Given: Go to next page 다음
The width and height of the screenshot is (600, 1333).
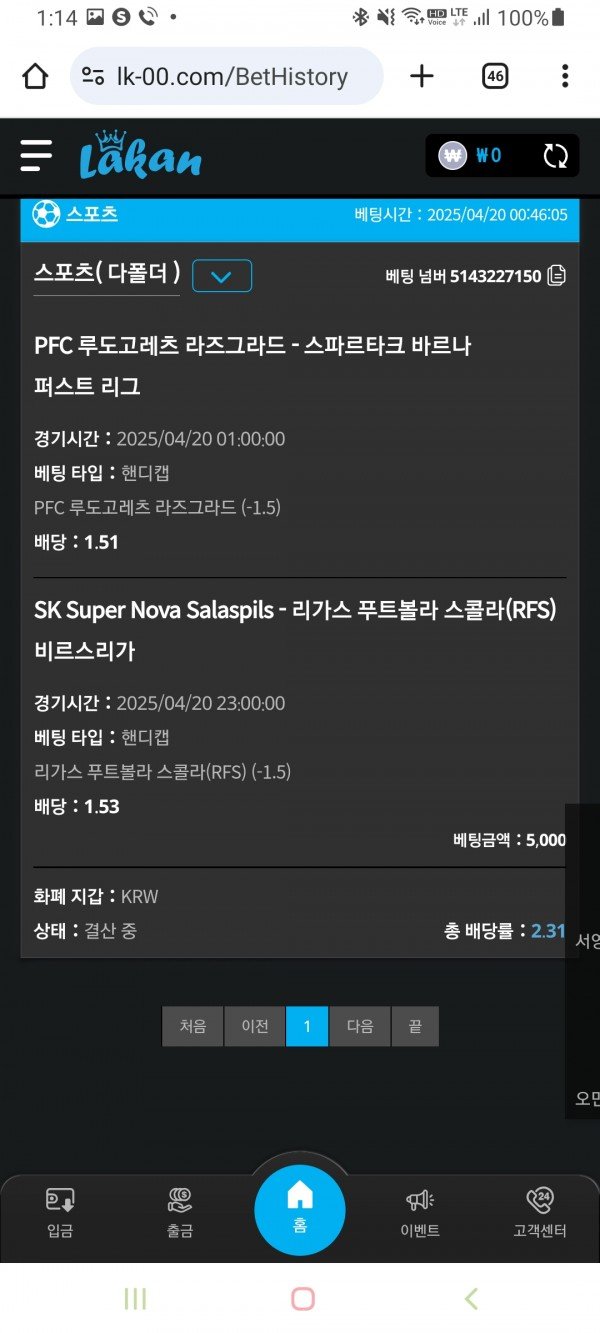Looking at the screenshot, I should click(360, 1026).
